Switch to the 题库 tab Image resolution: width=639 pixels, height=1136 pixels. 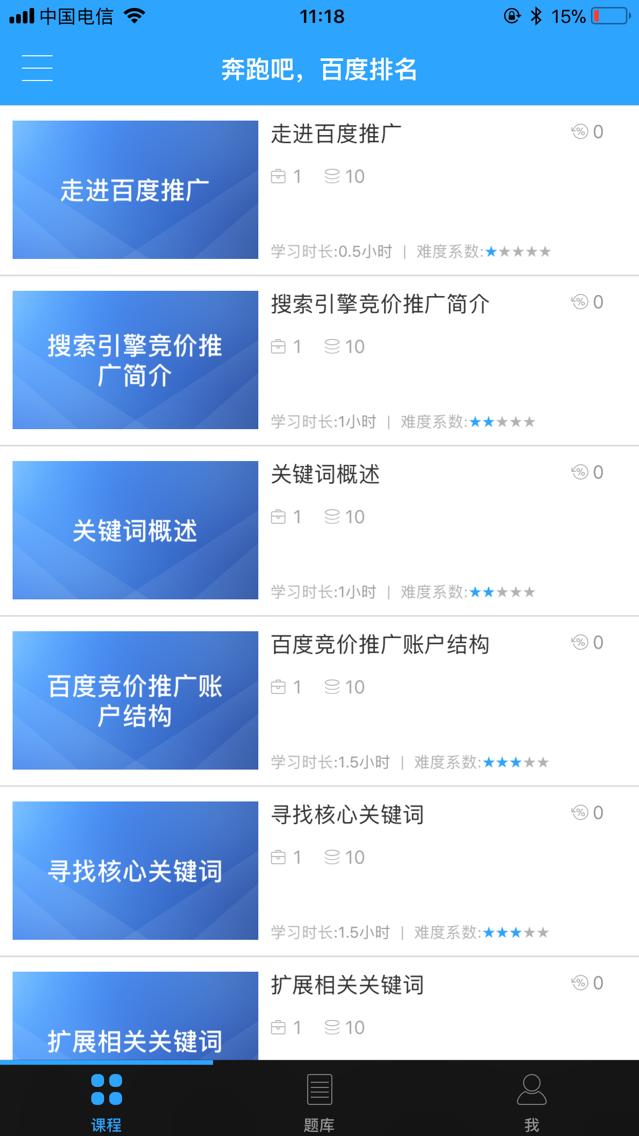(319, 1099)
